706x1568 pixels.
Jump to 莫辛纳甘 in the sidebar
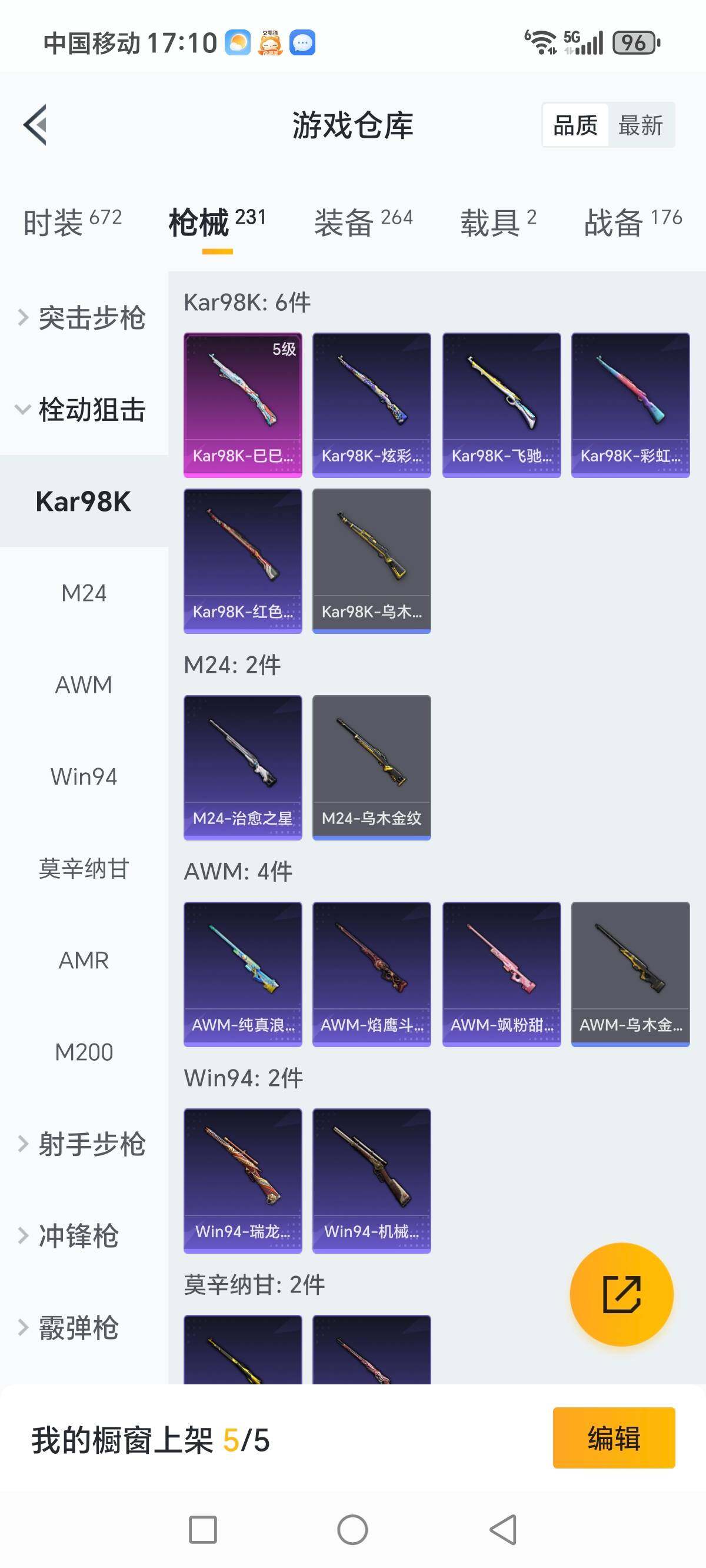pos(84,869)
